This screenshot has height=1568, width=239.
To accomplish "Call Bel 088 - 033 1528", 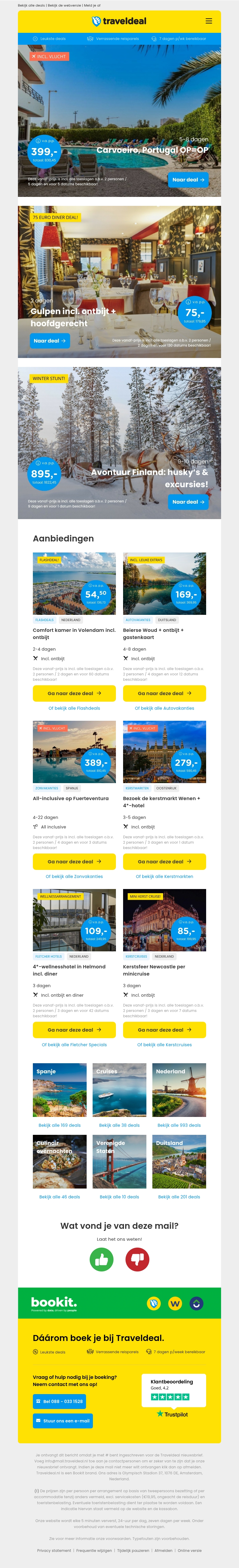I will pos(59,1401).
